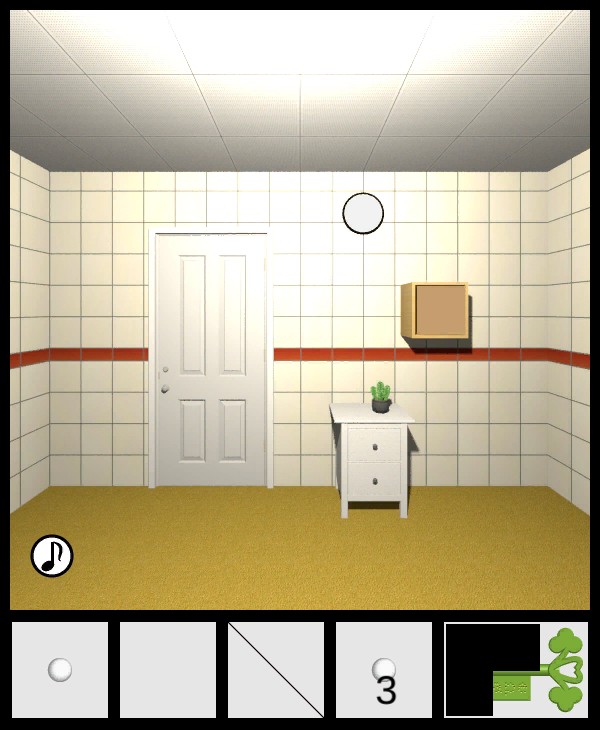Examine the round white disc on the wall
This screenshot has height=730, width=600.
pyautogui.click(x=363, y=213)
